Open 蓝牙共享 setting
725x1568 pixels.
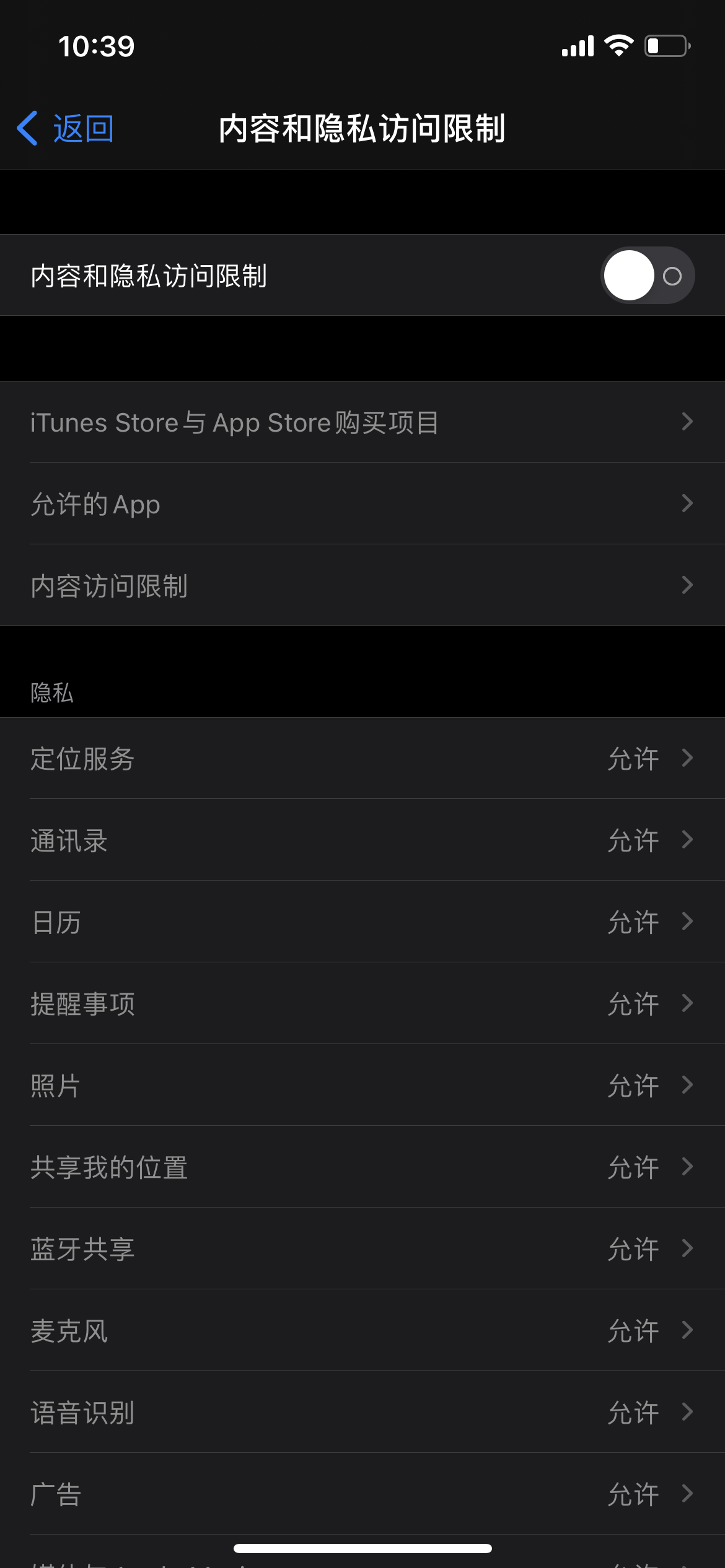coord(362,1249)
